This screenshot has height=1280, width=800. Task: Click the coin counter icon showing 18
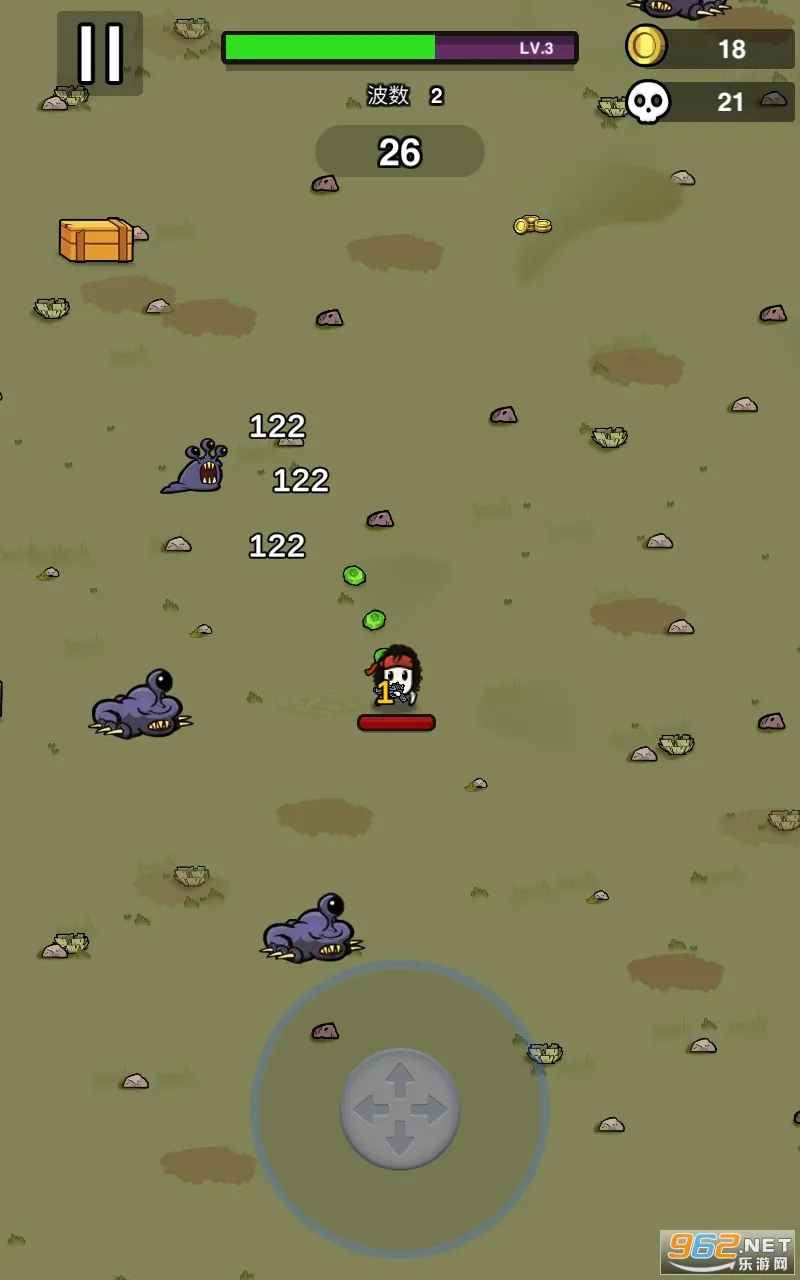tap(646, 48)
